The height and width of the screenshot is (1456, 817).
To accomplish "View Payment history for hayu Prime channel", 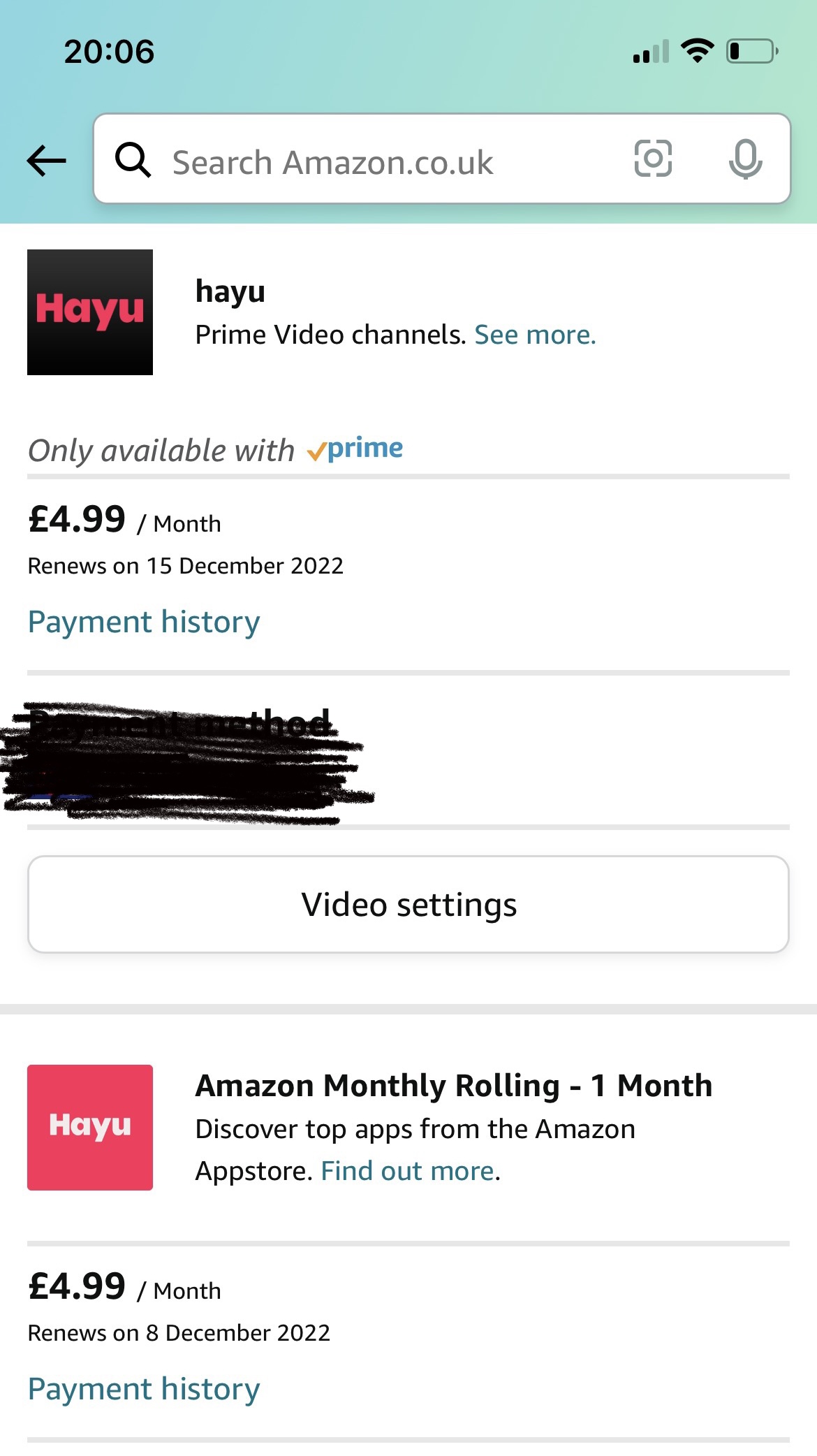I will pyautogui.click(x=144, y=622).
